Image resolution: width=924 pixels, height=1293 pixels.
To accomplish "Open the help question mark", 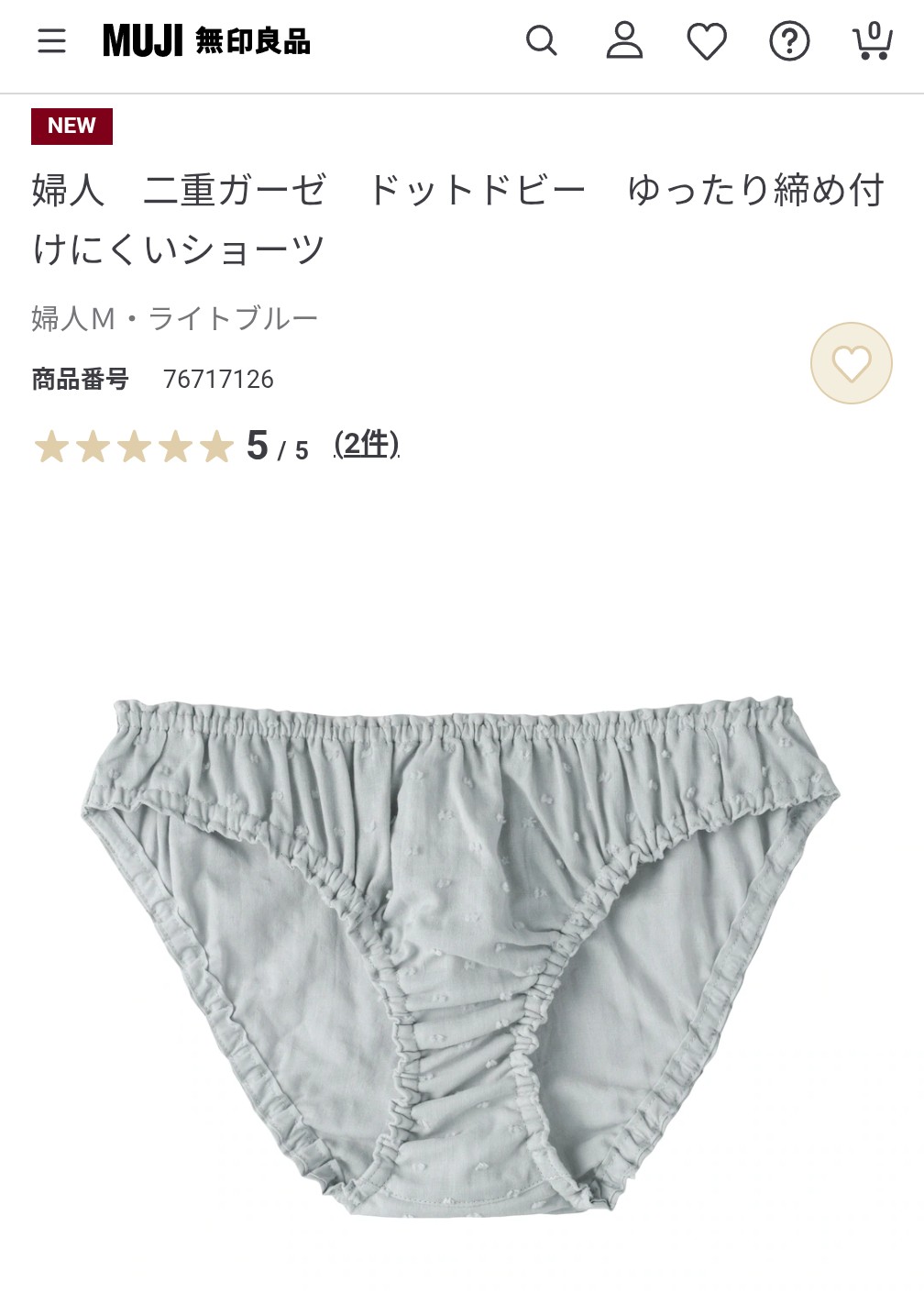I will [789, 41].
